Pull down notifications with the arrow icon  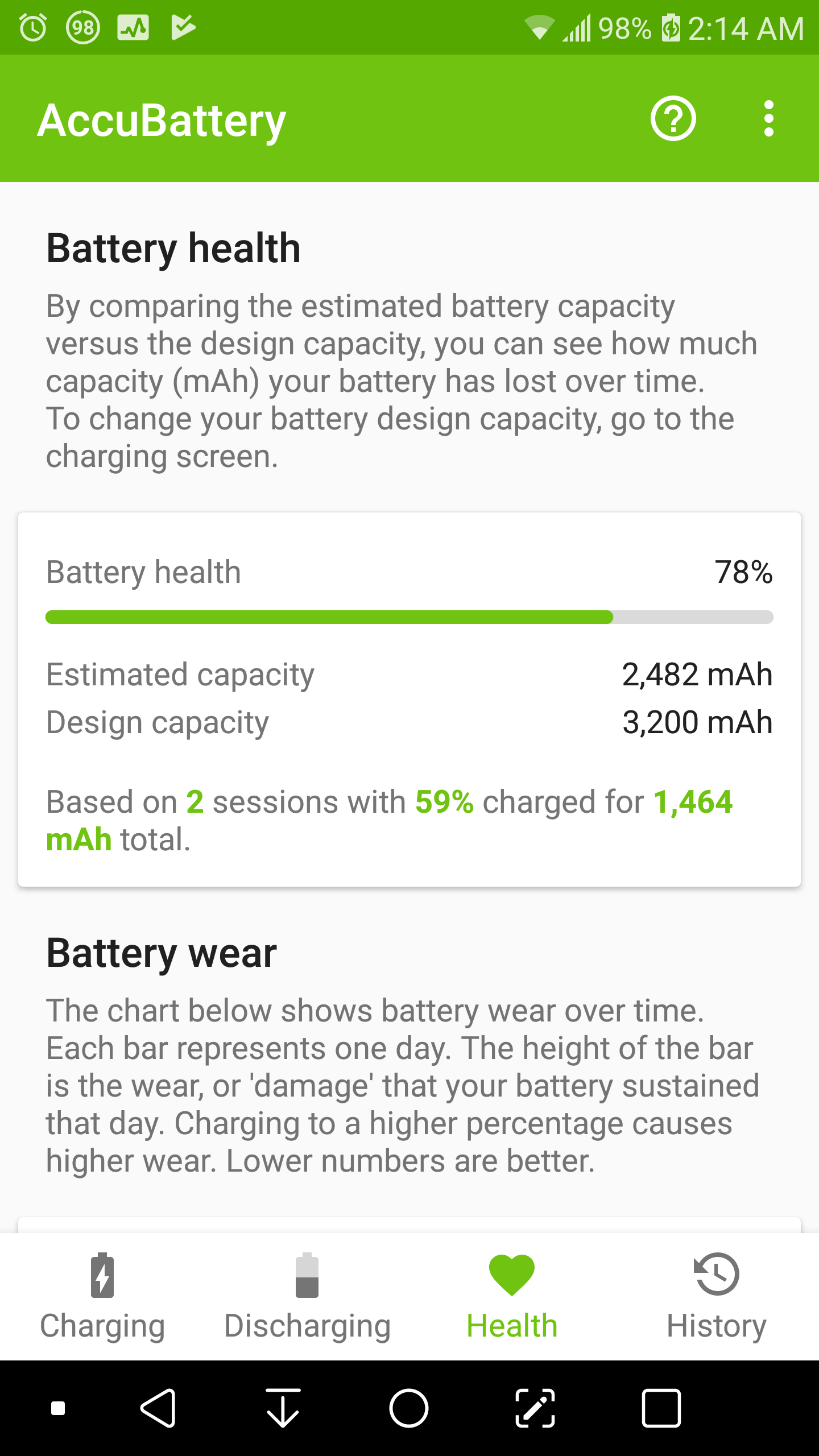tap(283, 1408)
